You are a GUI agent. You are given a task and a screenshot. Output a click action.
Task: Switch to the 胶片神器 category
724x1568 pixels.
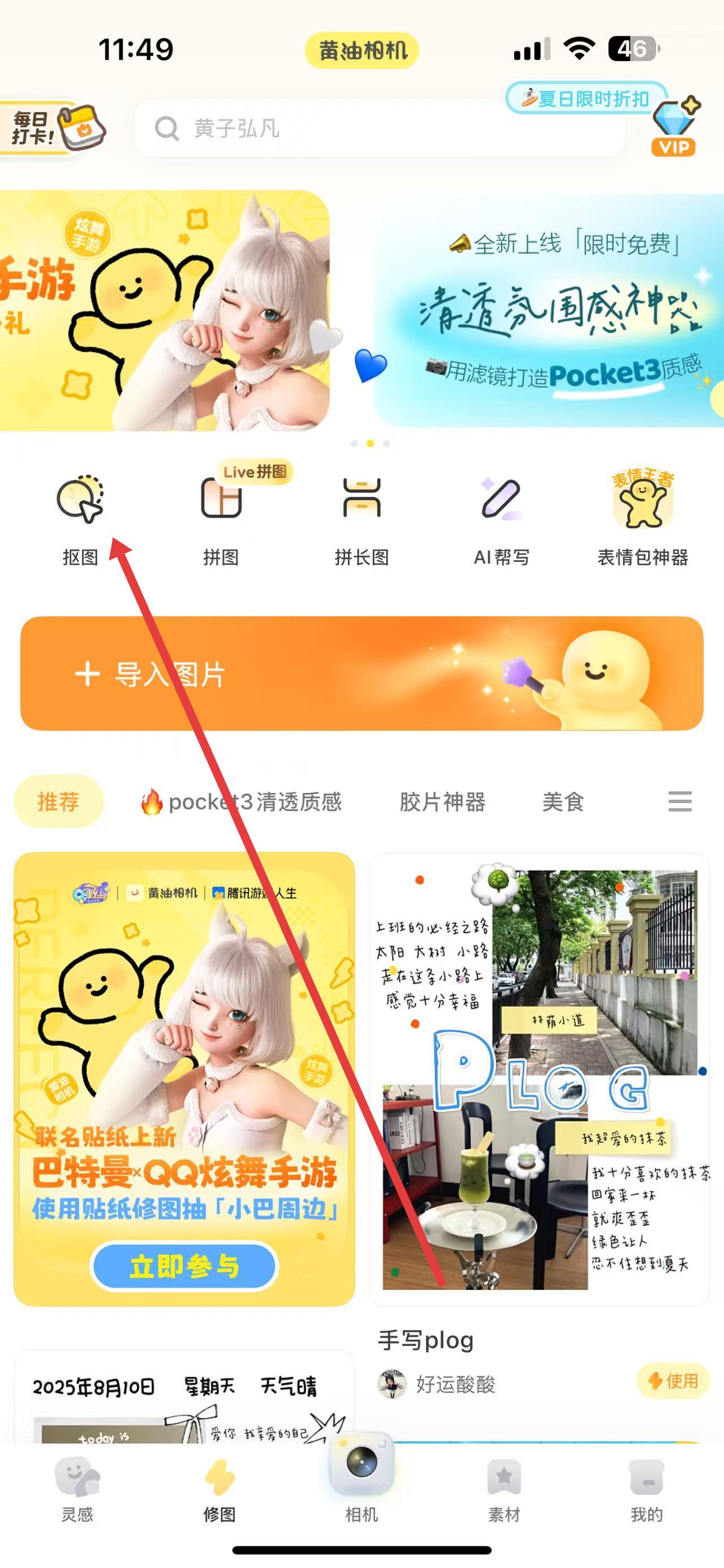pyautogui.click(x=442, y=802)
